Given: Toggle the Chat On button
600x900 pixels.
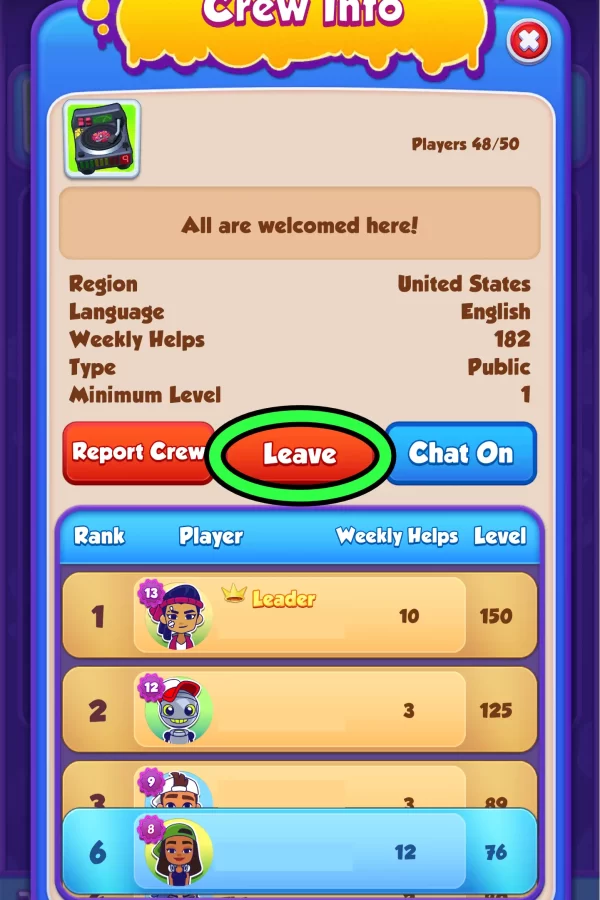Looking at the screenshot, I should coord(460,453).
